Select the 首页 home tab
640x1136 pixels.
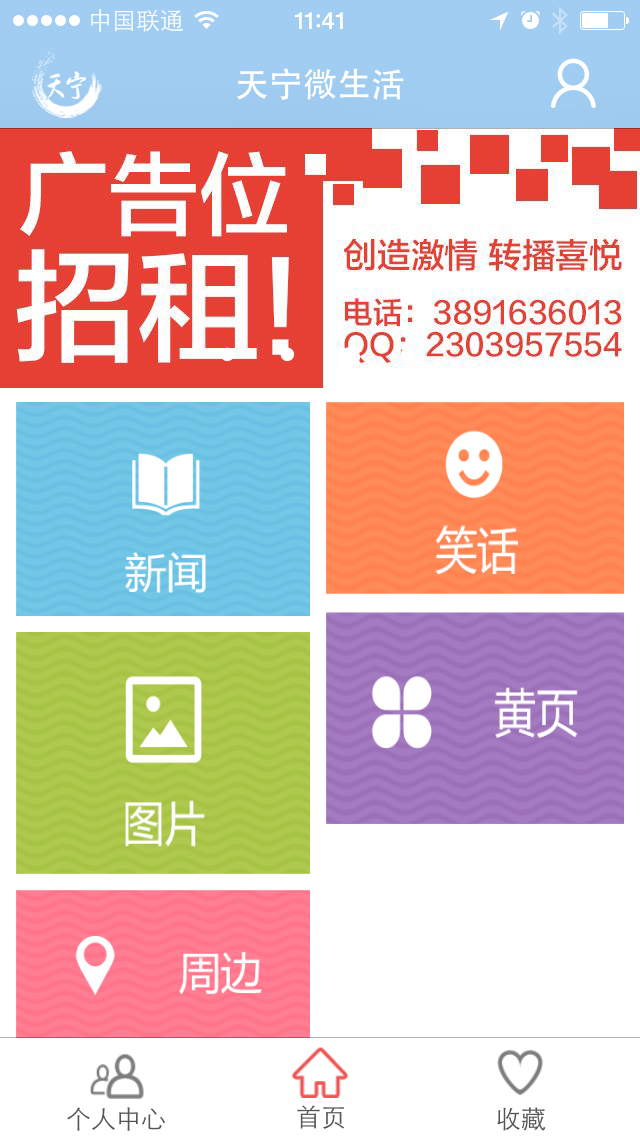320,1088
